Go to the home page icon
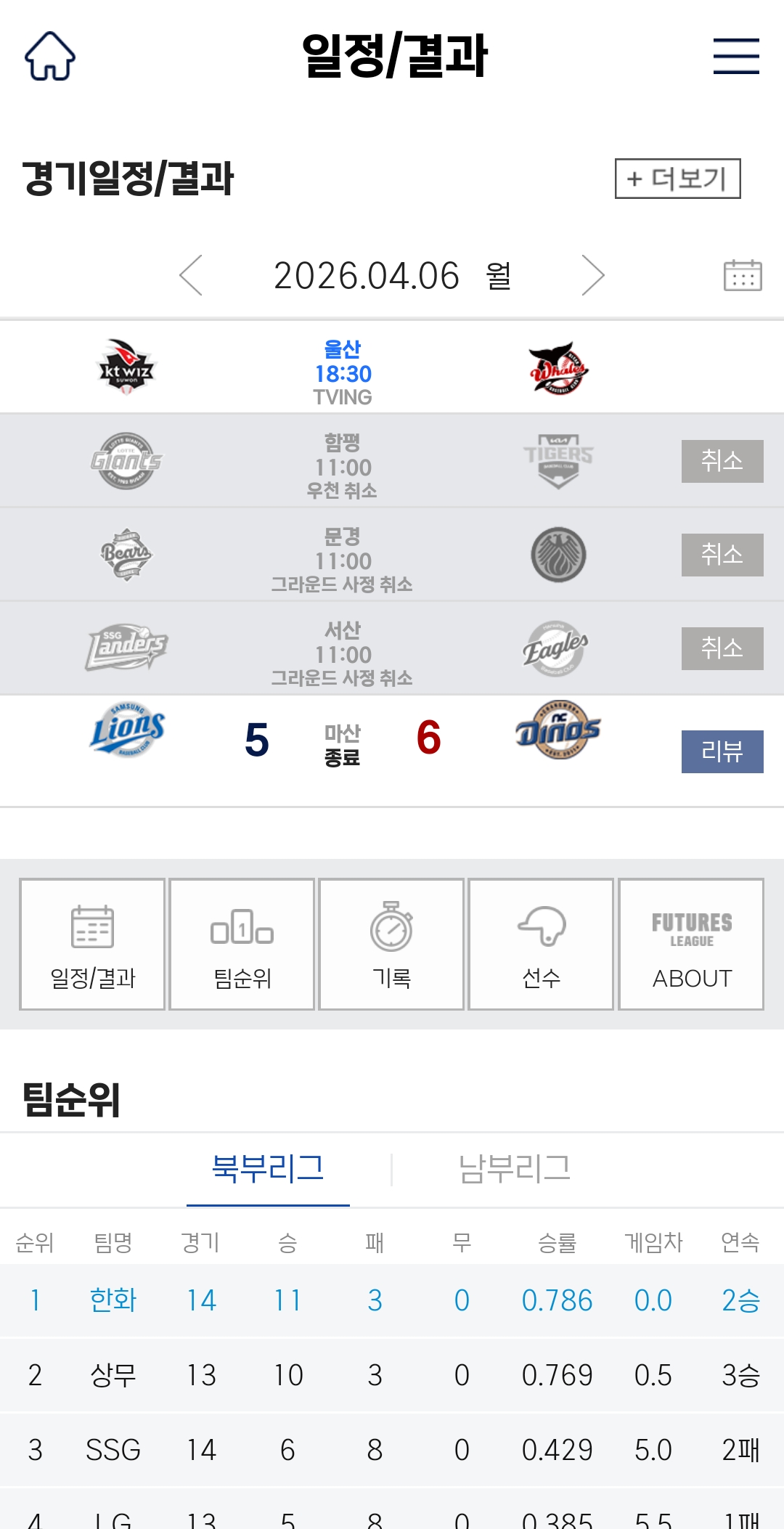The image size is (784, 1529). pos(50,56)
